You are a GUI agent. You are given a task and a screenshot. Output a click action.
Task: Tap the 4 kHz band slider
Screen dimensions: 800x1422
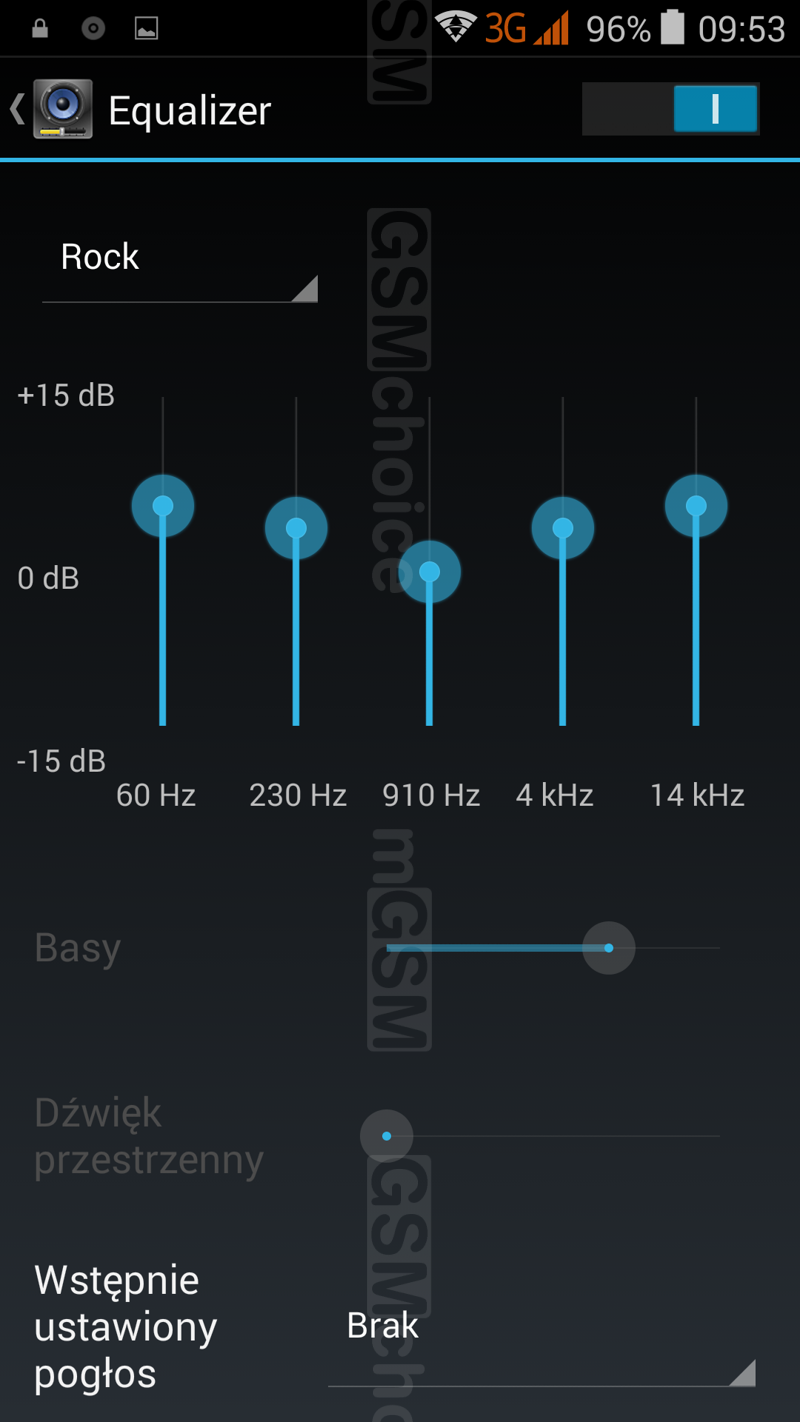pyautogui.click(x=563, y=560)
